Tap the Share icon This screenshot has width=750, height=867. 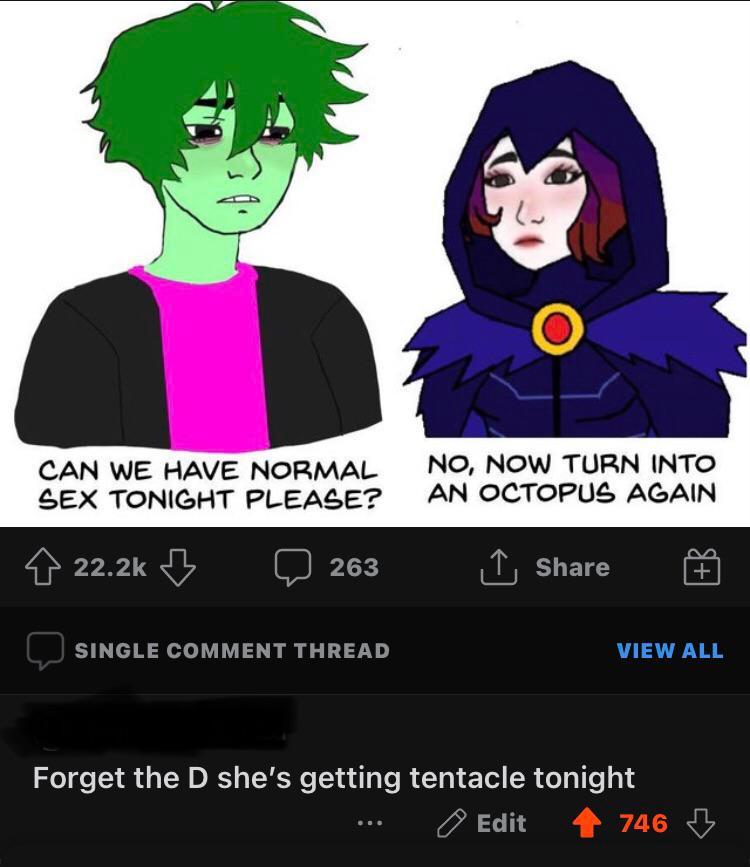coord(522,567)
